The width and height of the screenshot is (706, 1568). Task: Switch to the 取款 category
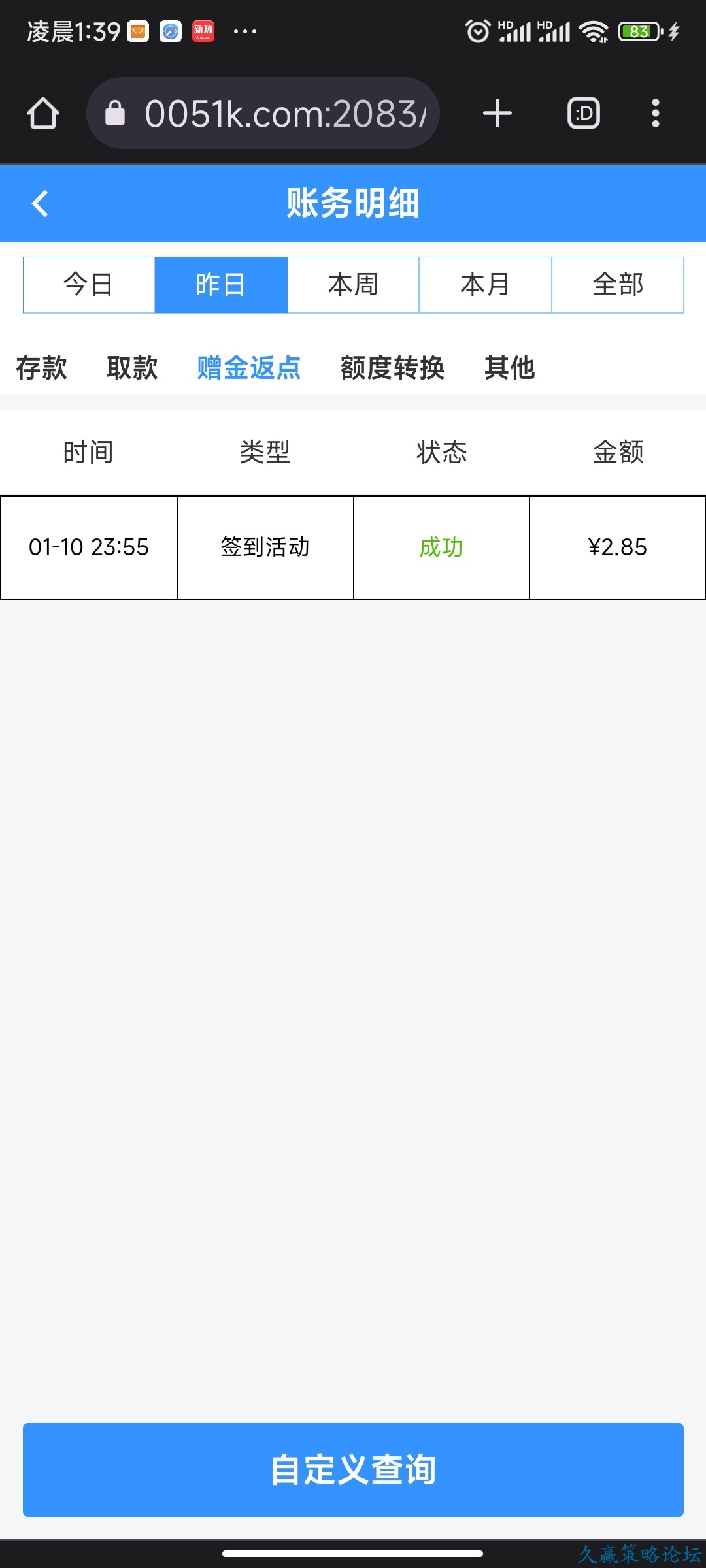click(132, 368)
